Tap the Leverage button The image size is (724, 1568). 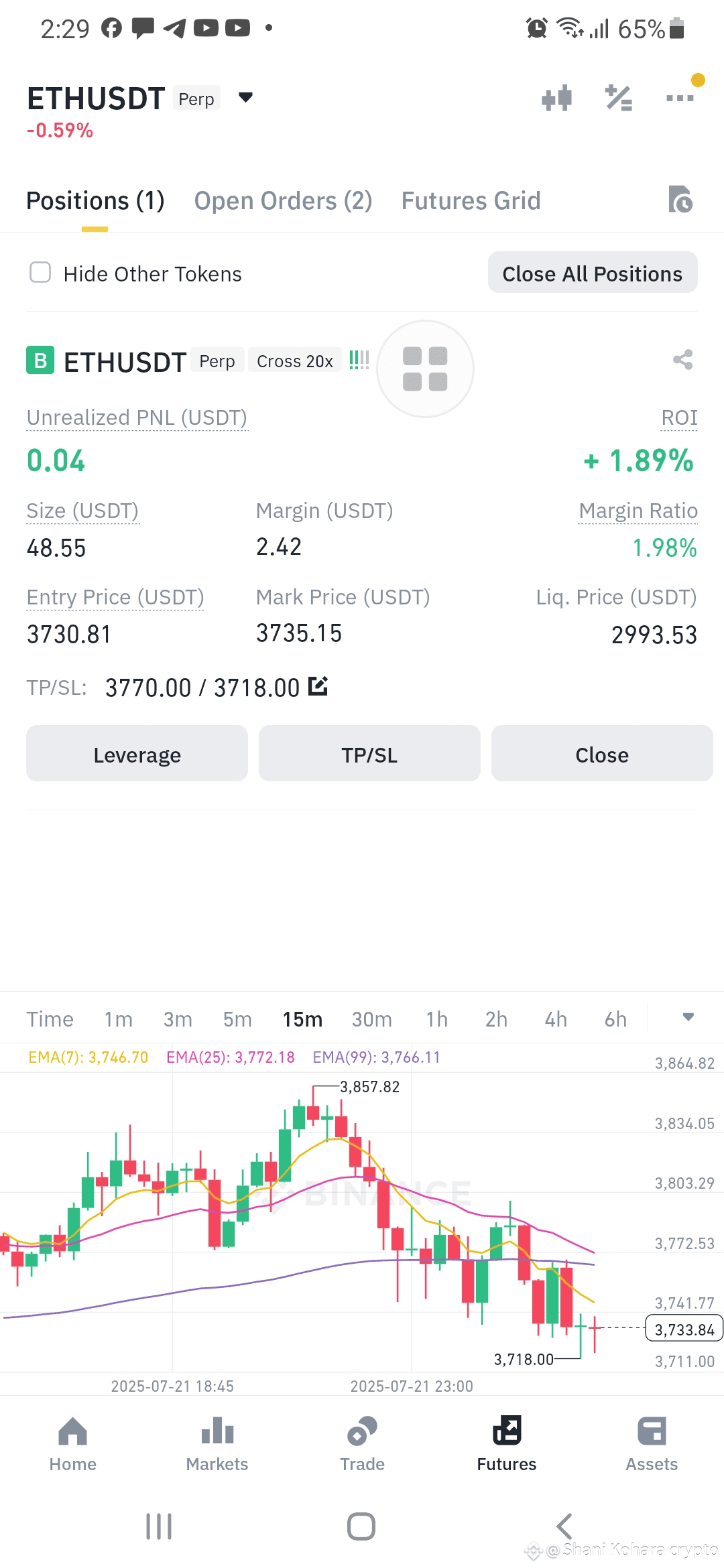[137, 755]
